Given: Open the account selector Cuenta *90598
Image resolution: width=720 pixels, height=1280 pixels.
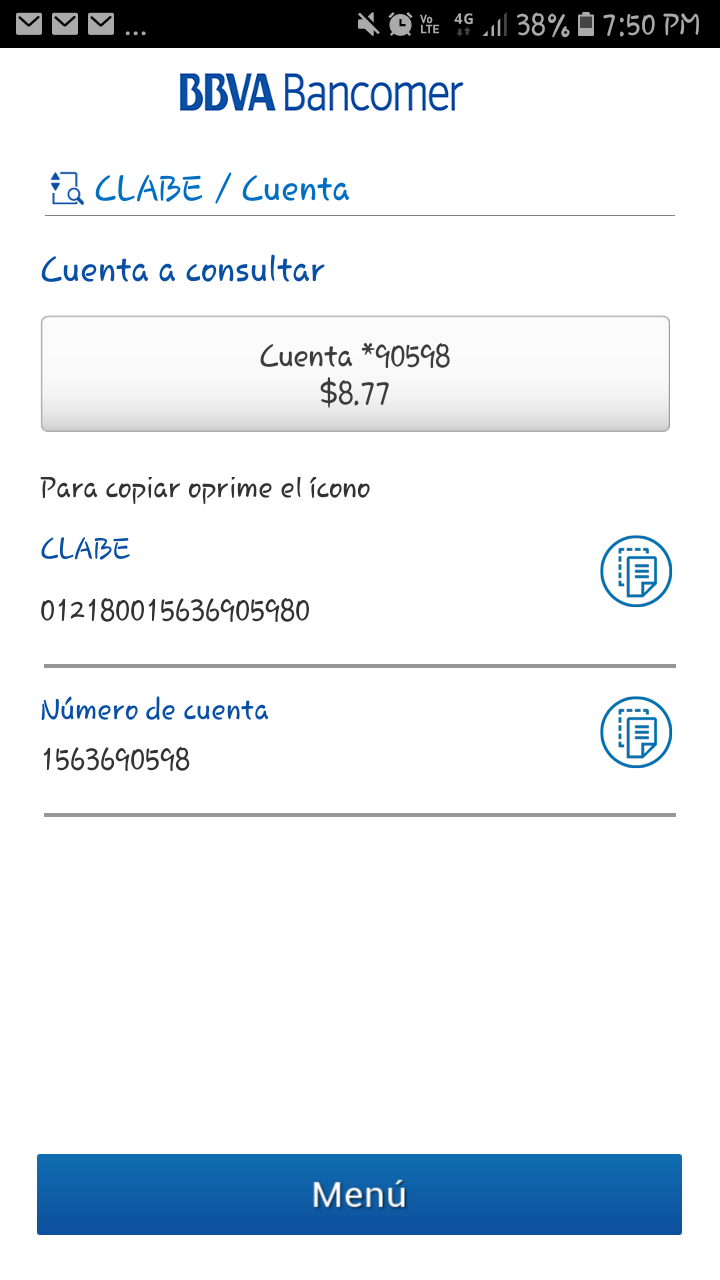Looking at the screenshot, I should point(355,374).
